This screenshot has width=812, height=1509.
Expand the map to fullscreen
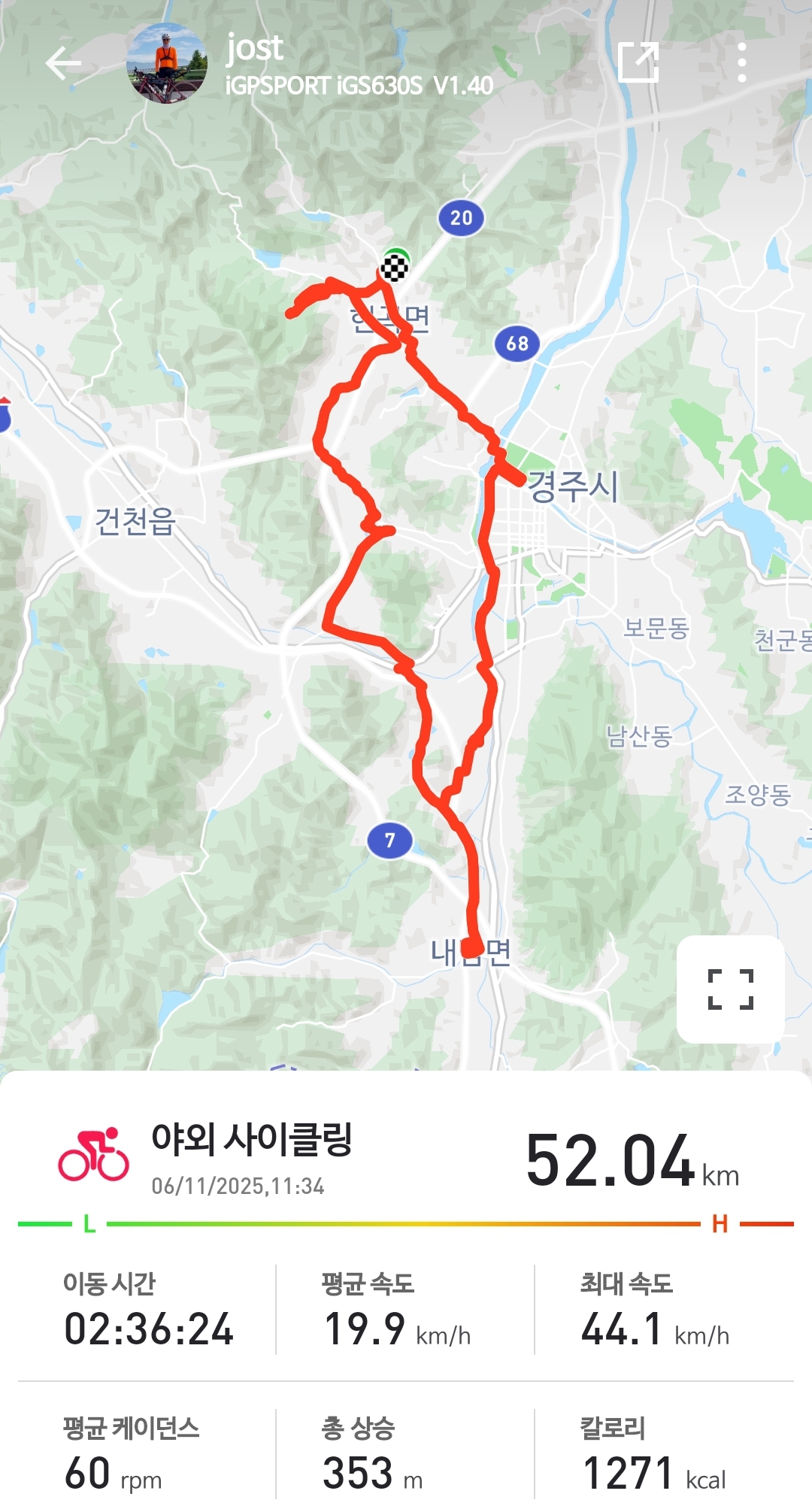pyautogui.click(x=730, y=989)
